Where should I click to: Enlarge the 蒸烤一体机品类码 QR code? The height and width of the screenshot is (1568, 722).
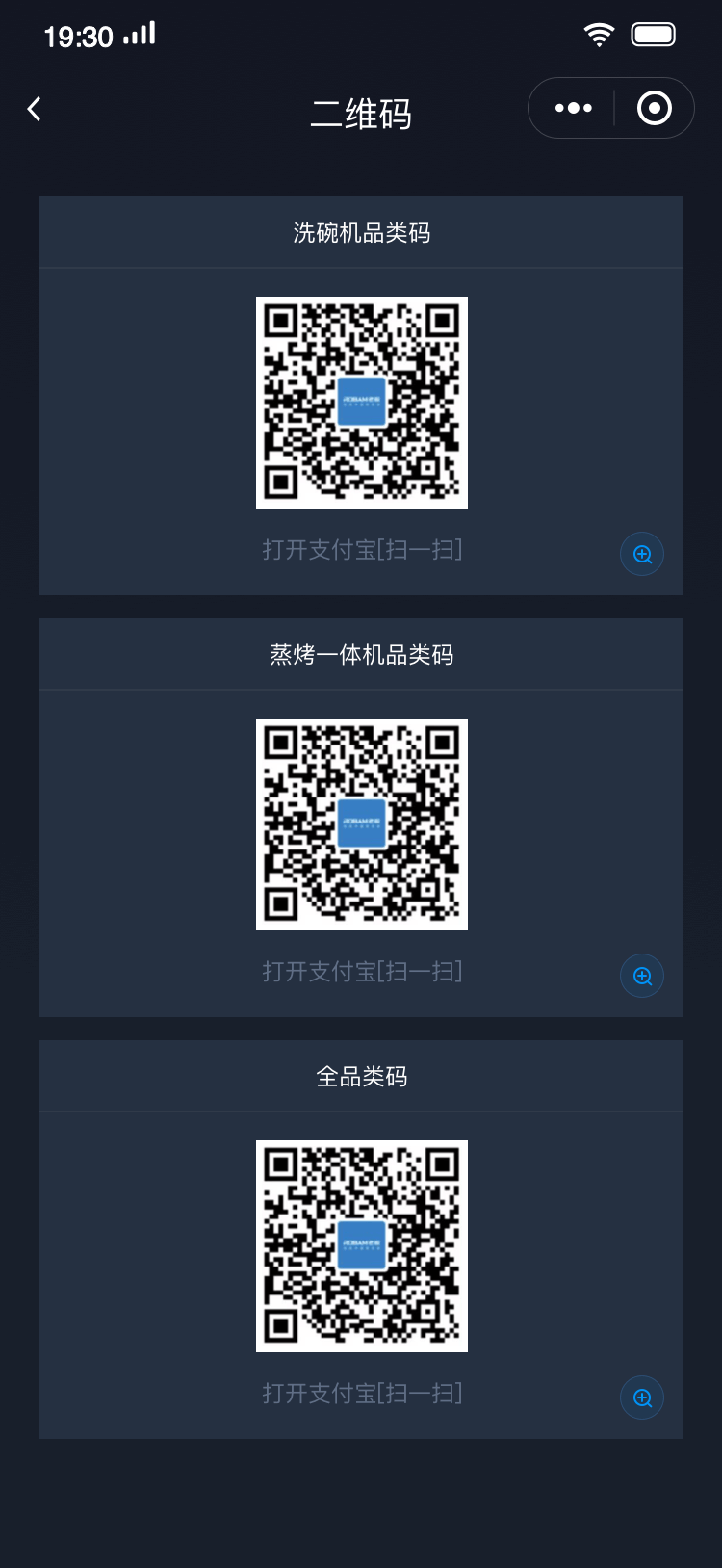[x=642, y=976]
